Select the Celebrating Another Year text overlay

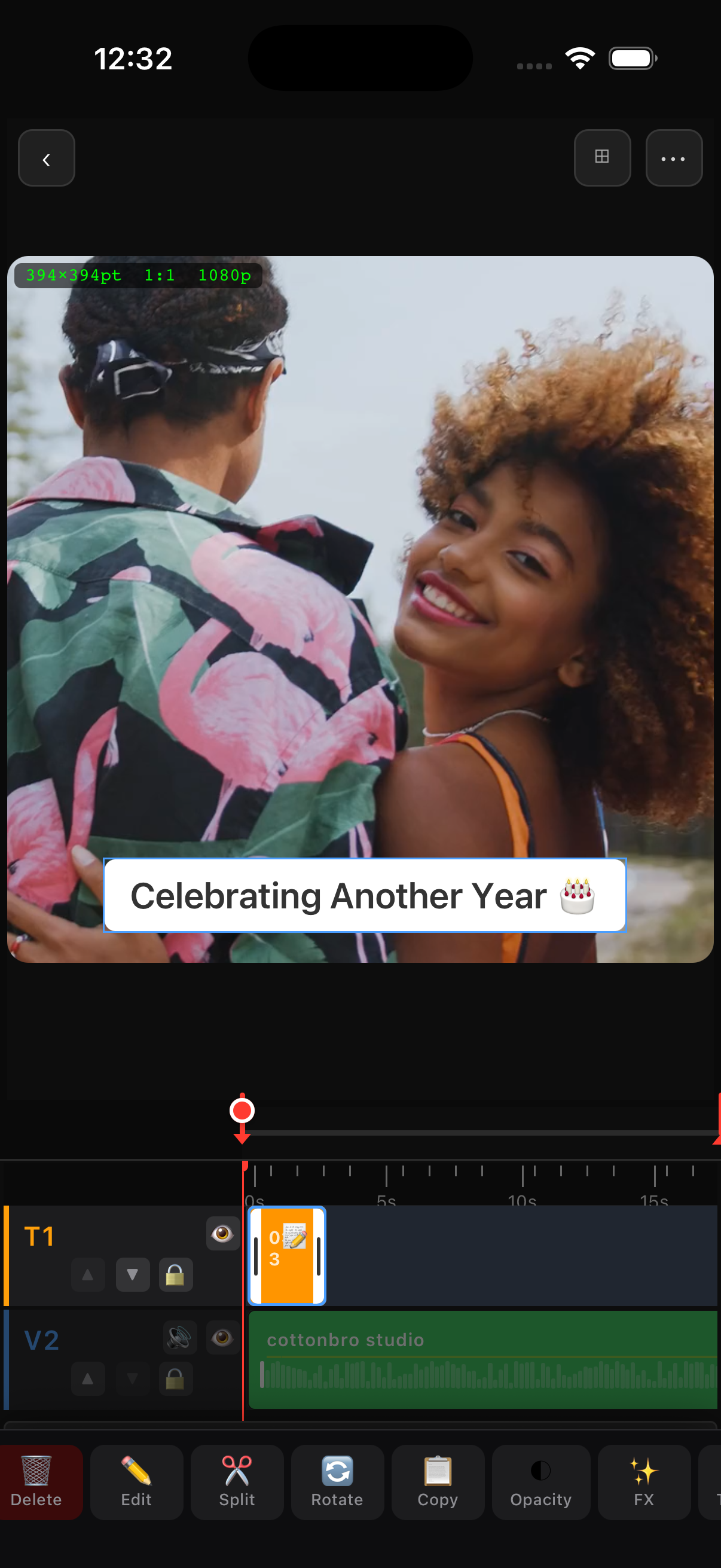[365, 895]
